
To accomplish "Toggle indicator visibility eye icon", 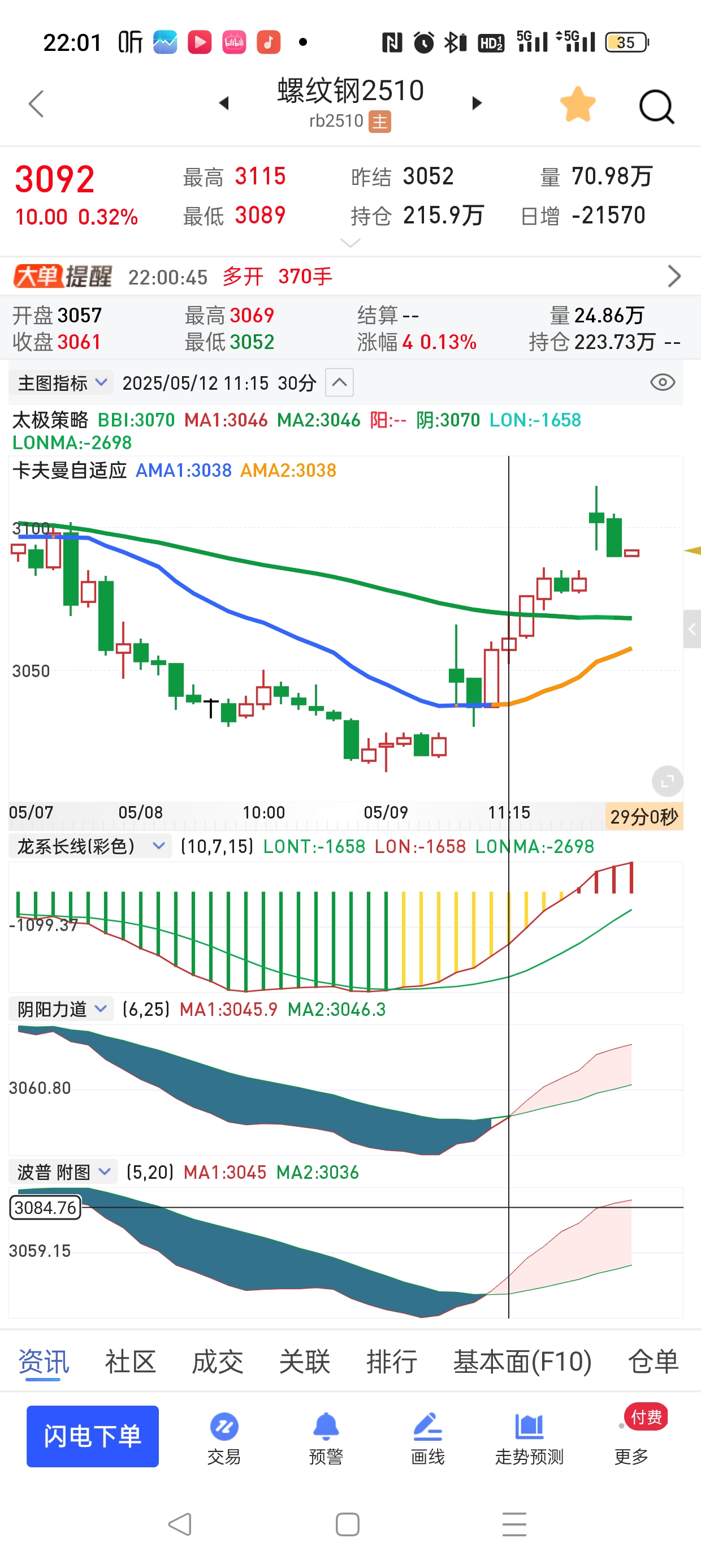I will [662, 382].
